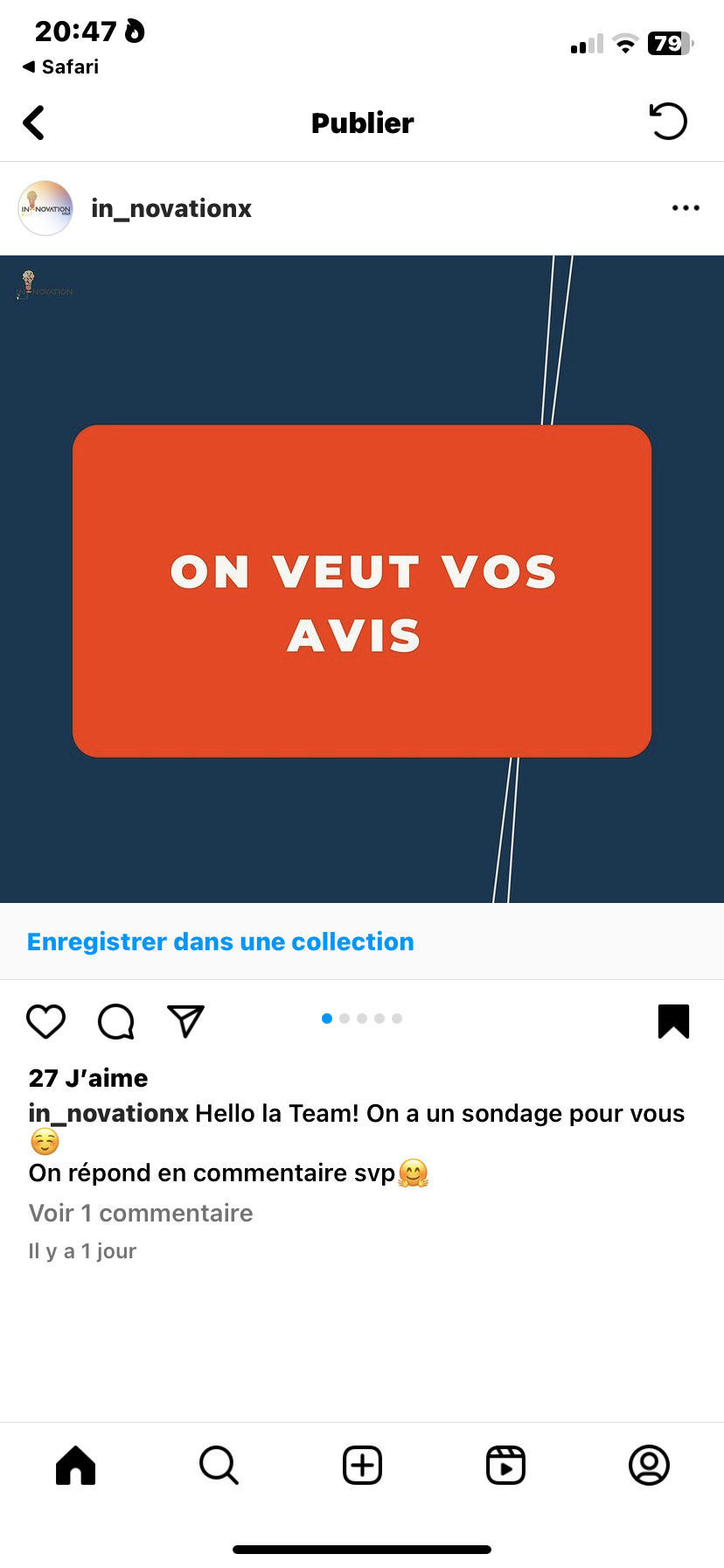Share the post via the paper plane
Viewport: 724px width, 1568px height.
(x=185, y=1021)
